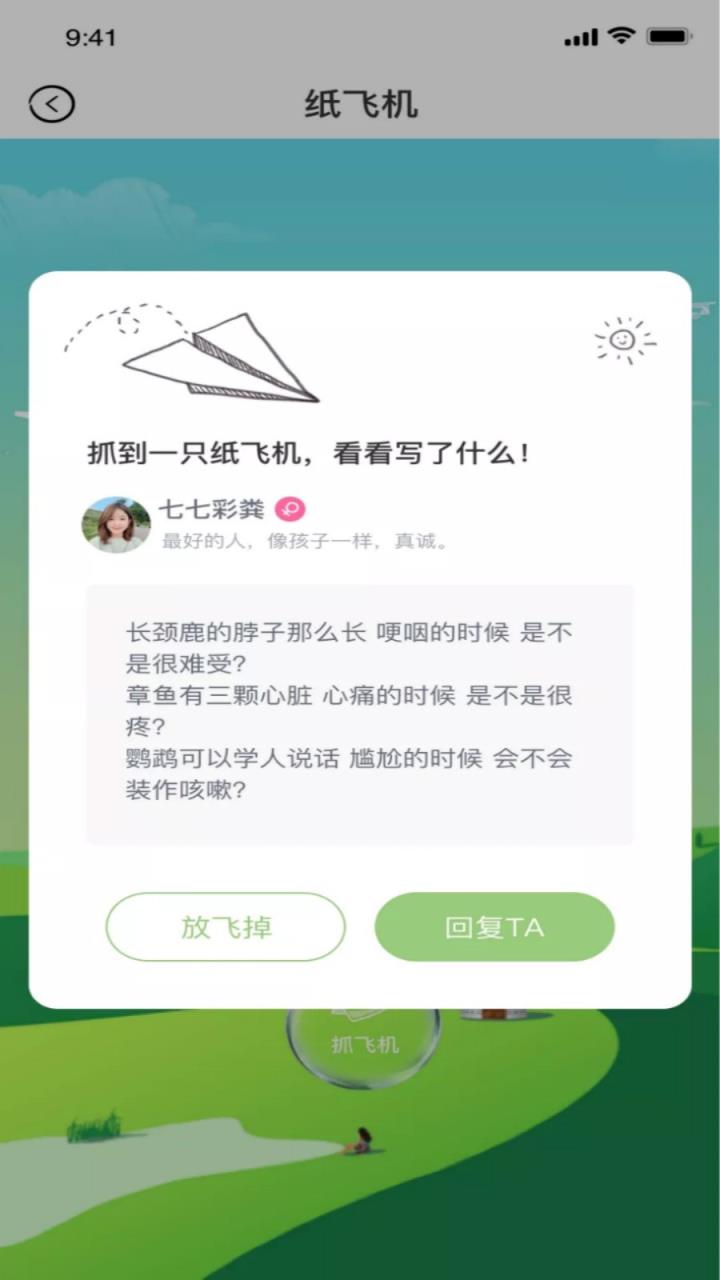
Task: Tap the signature 最好的人，像孩子一样，真诚。
Action: click(304, 543)
